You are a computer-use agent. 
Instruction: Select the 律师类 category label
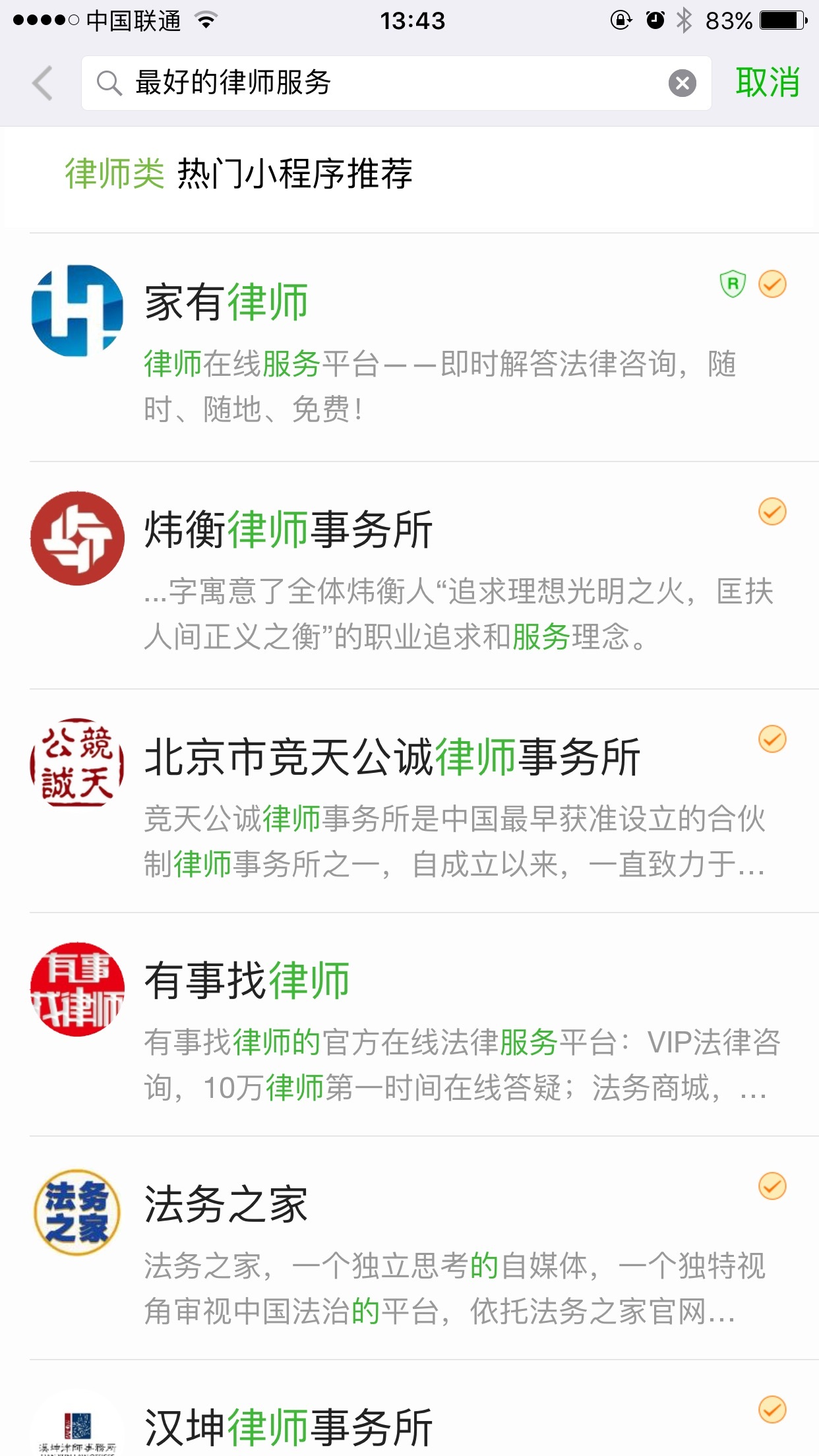[113, 173]
